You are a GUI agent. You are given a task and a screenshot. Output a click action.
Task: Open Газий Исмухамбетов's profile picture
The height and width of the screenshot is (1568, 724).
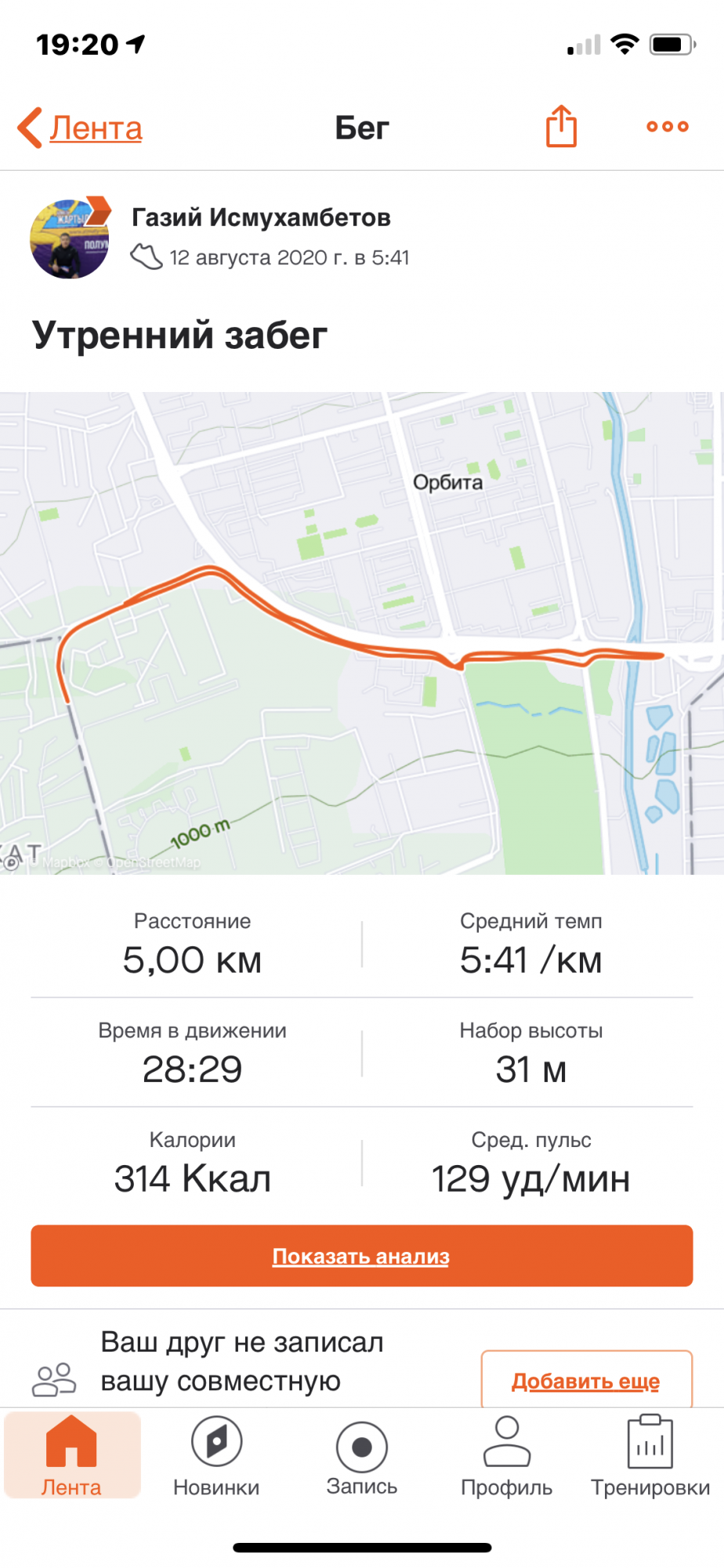pos(70,238)
